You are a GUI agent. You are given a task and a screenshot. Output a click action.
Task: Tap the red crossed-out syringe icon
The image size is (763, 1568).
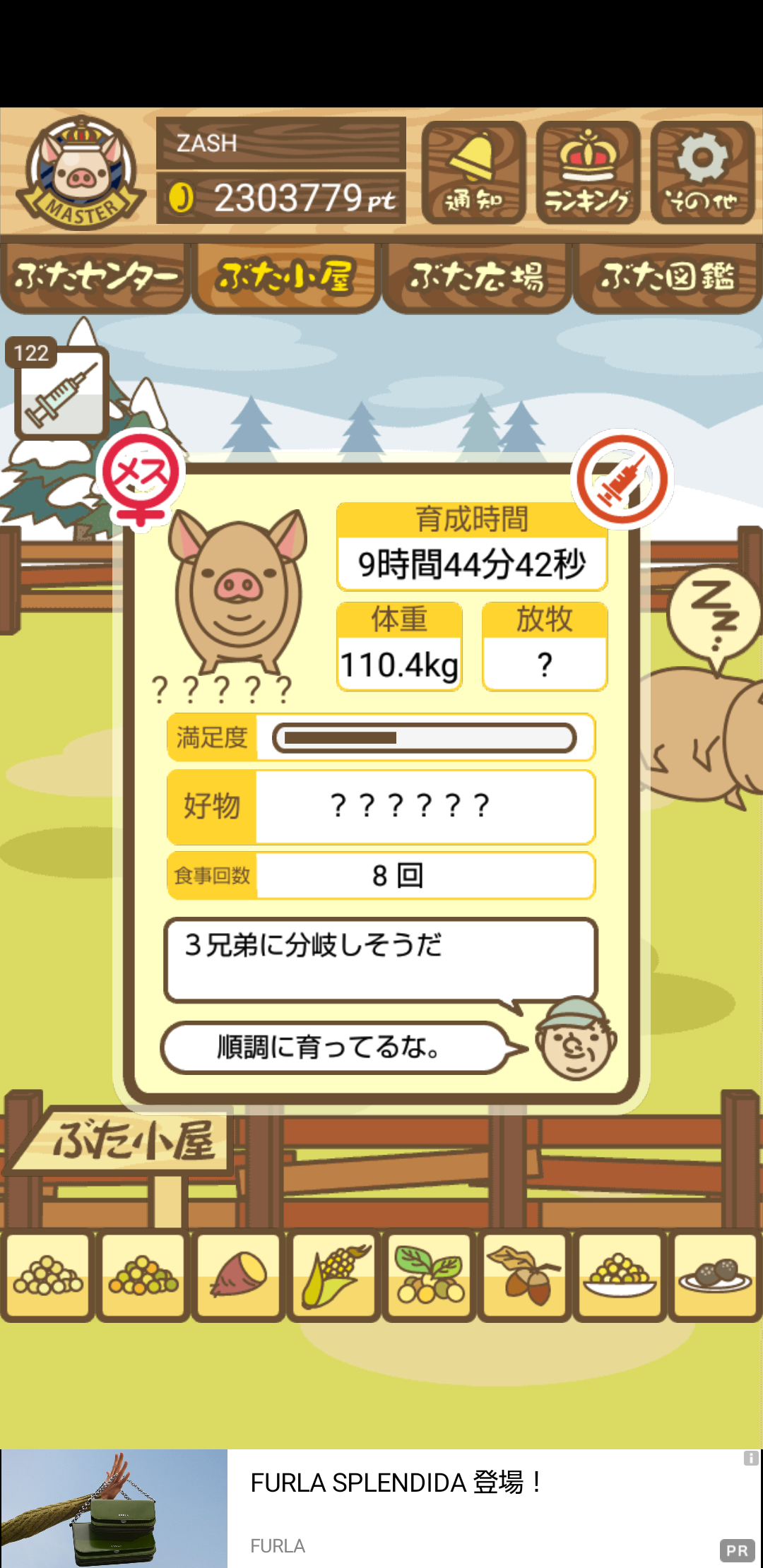[622, 479]
